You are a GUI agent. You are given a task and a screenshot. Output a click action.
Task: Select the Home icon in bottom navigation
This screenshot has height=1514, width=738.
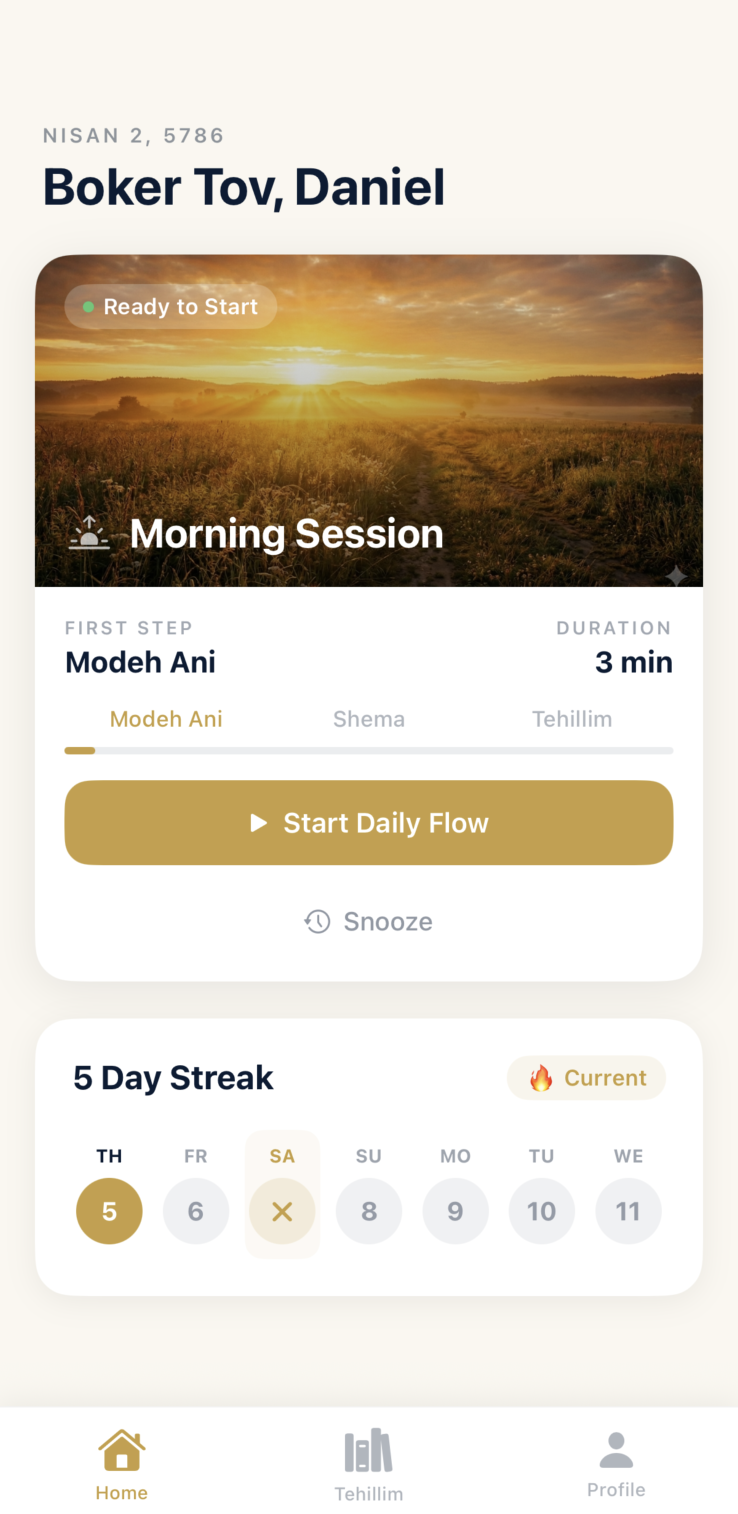pyautogui.click(x=121, y=1449)
